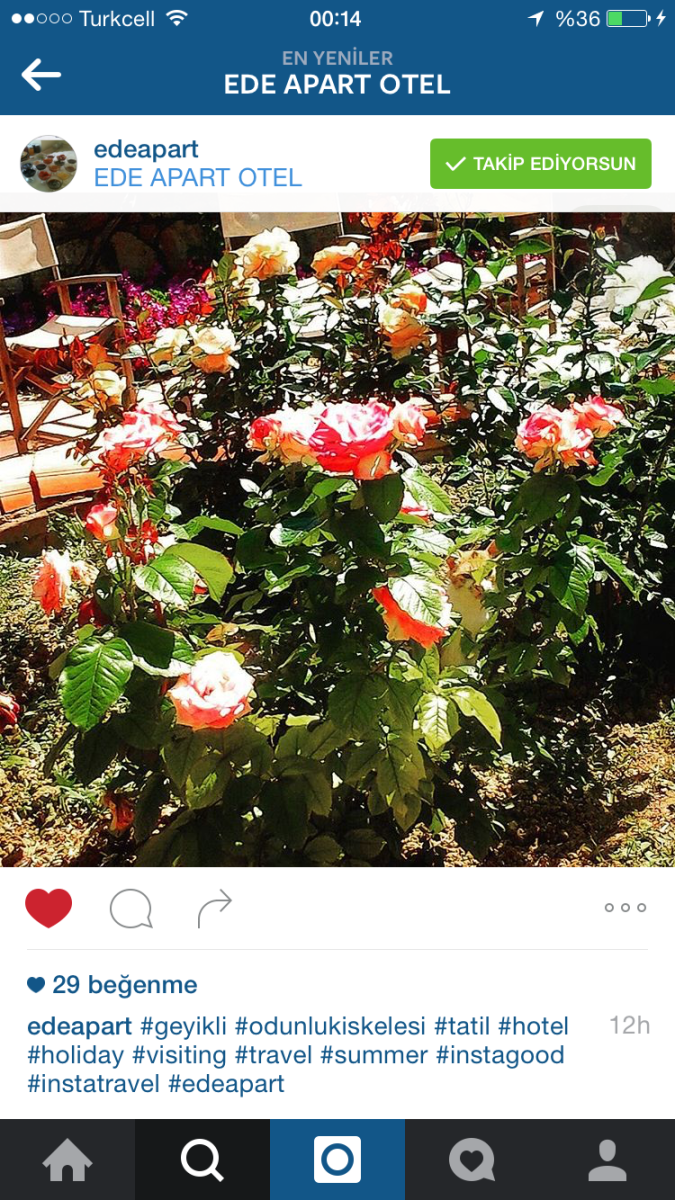Share the post with the arrow icon
The image size is (675, 1200).
point(214,909)
